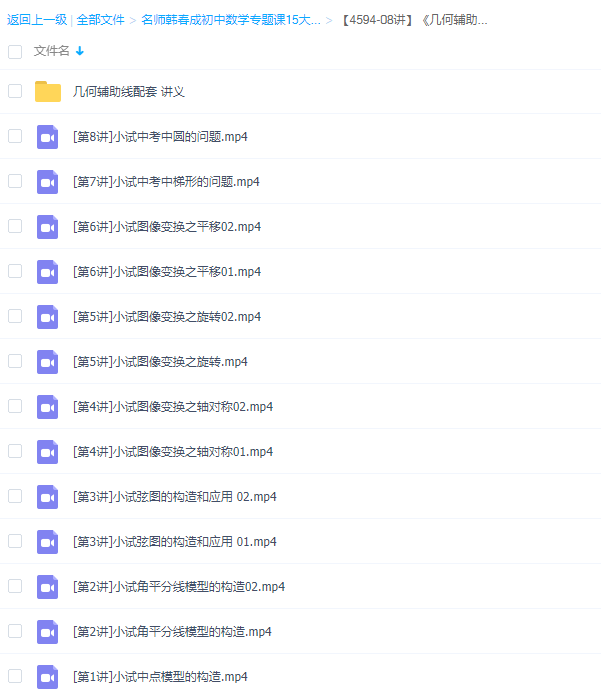The width and height of the screenshot is (601, 694).
Task: Select checkbox next to [第2讲]小试角平分线模型的构造.mp4
Action: 15,631
